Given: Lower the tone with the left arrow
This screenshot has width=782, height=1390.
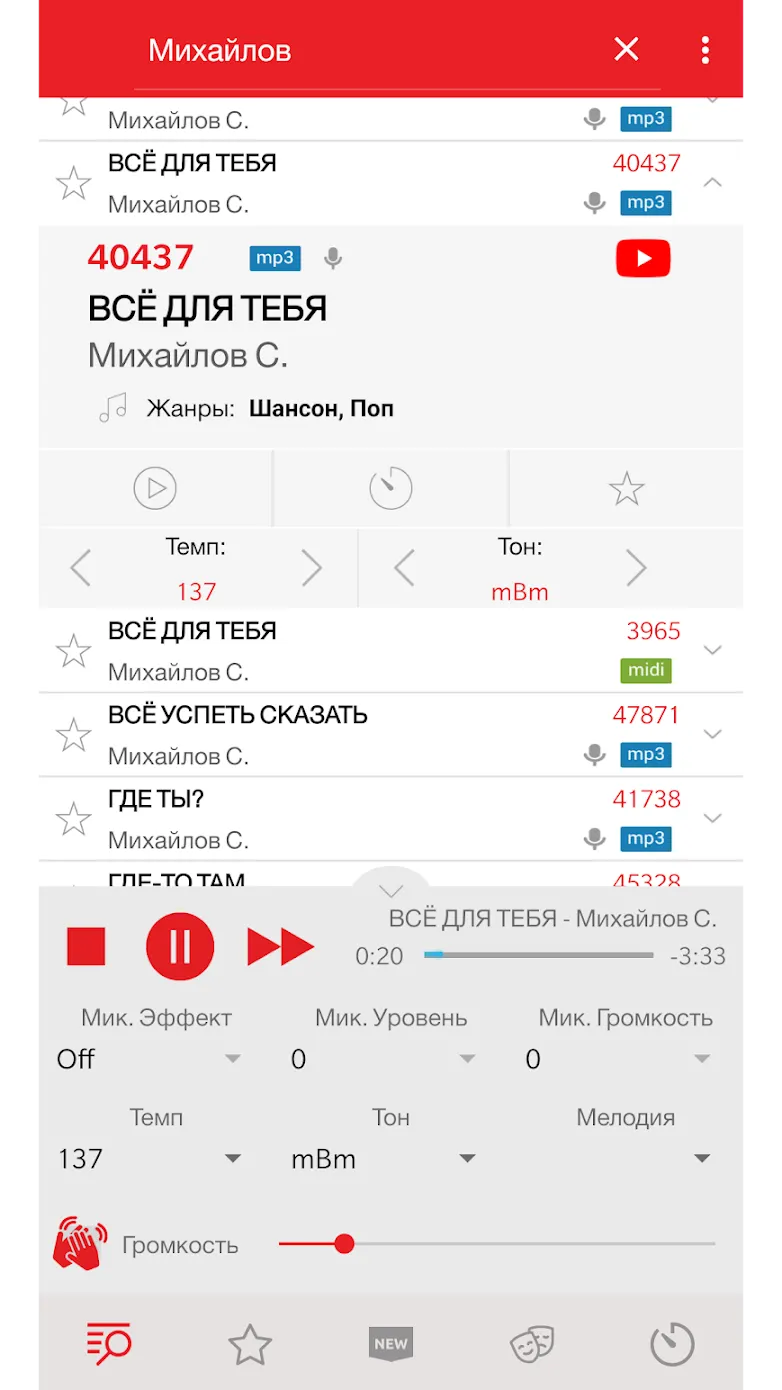Looking at the screenshot, I should point(404,568).
